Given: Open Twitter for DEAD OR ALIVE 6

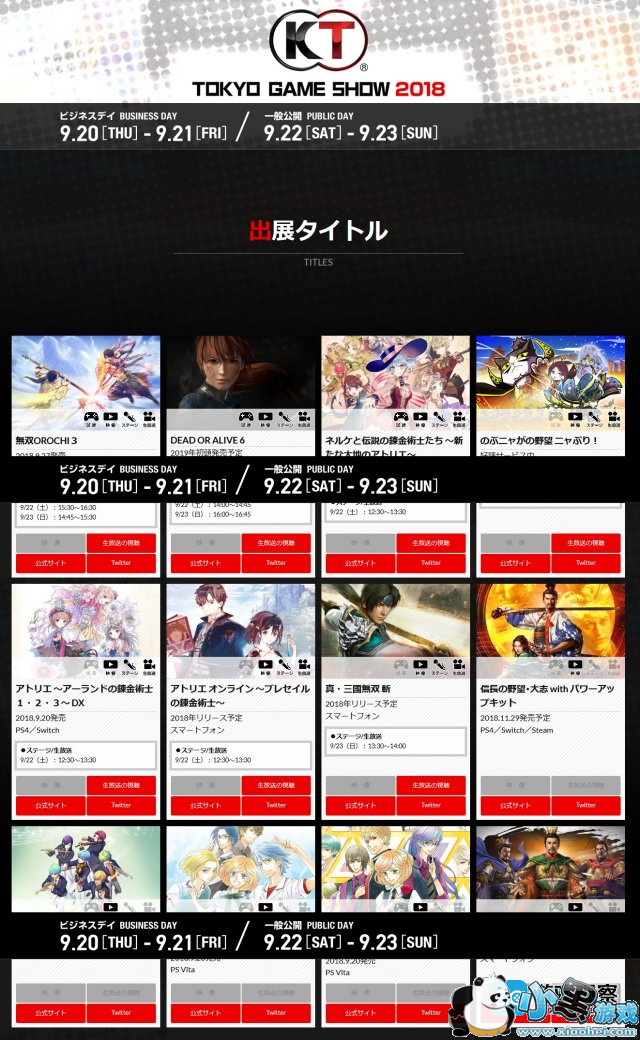Looking at the screenshot, I should coord(276,563).
